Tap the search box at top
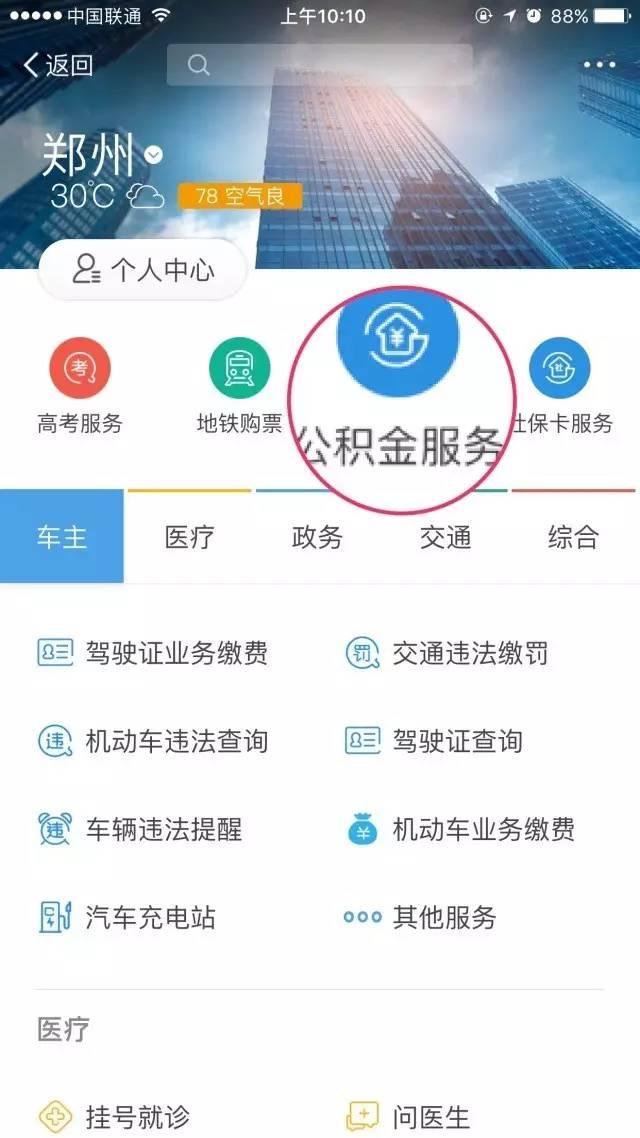 point(320,65)
